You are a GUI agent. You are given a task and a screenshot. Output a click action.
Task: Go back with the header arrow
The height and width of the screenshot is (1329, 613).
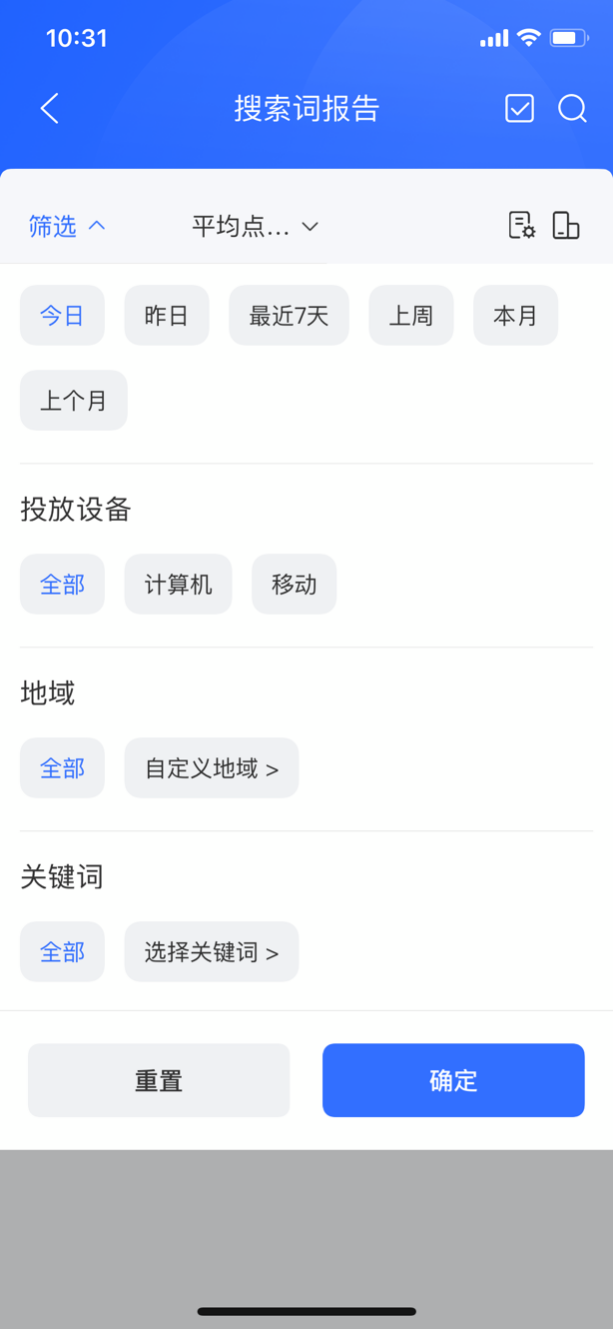coord(50,109)
